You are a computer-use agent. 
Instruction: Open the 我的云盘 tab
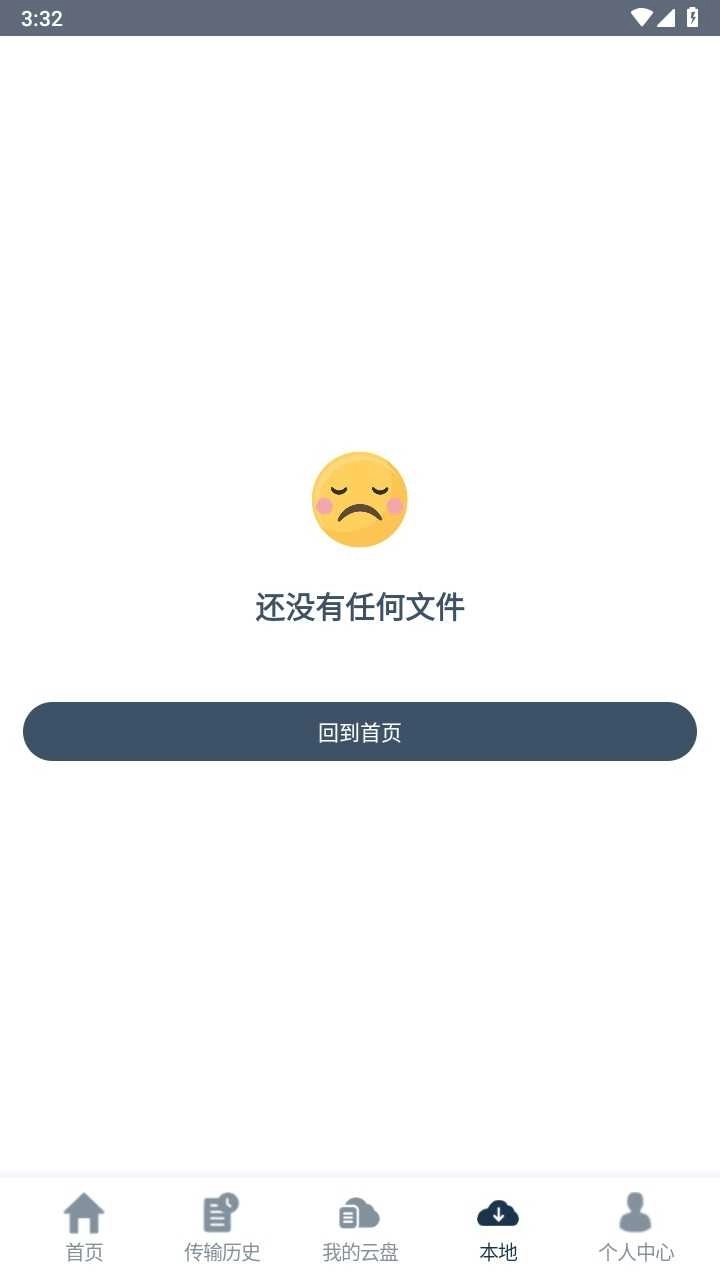click(x=359, y=1228)
